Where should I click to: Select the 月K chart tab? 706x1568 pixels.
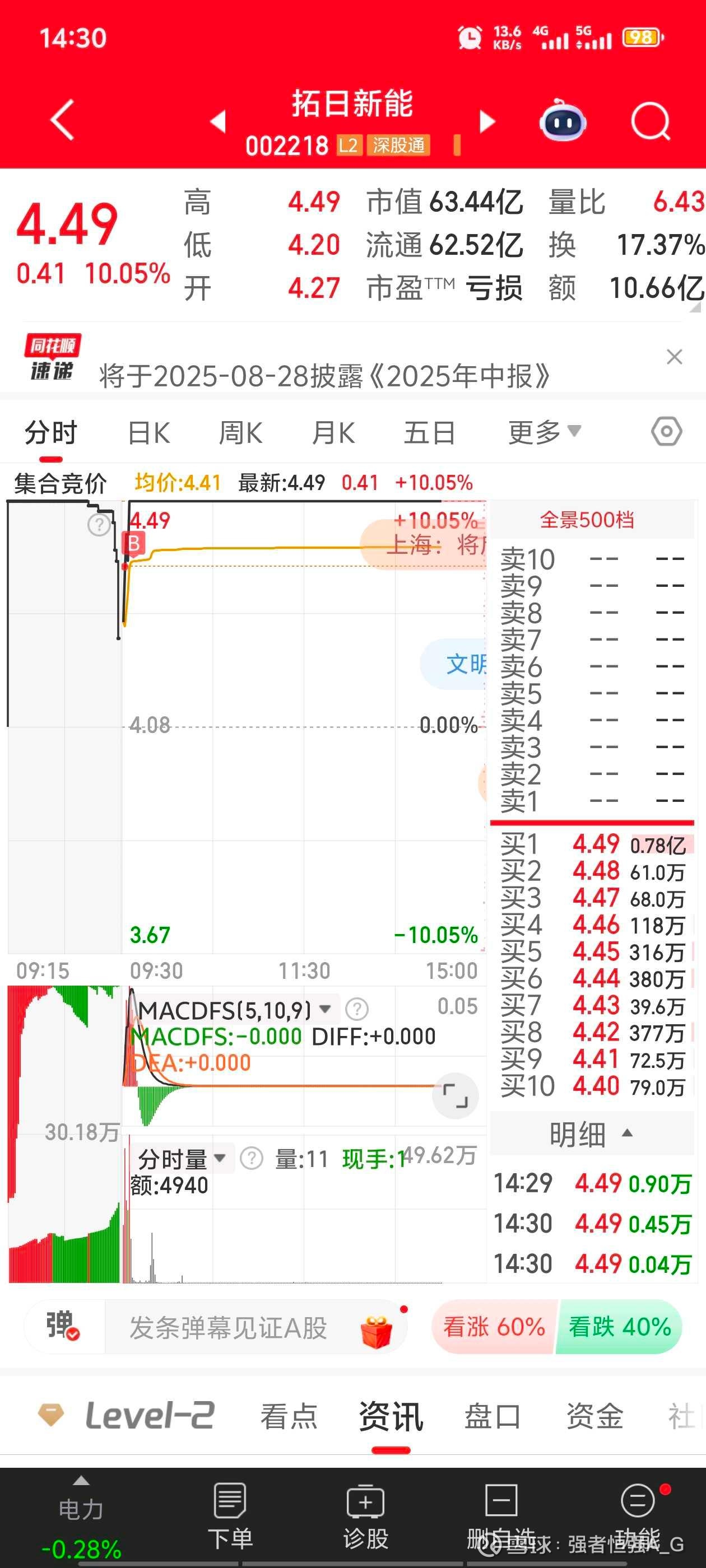[x=333, y=433]
